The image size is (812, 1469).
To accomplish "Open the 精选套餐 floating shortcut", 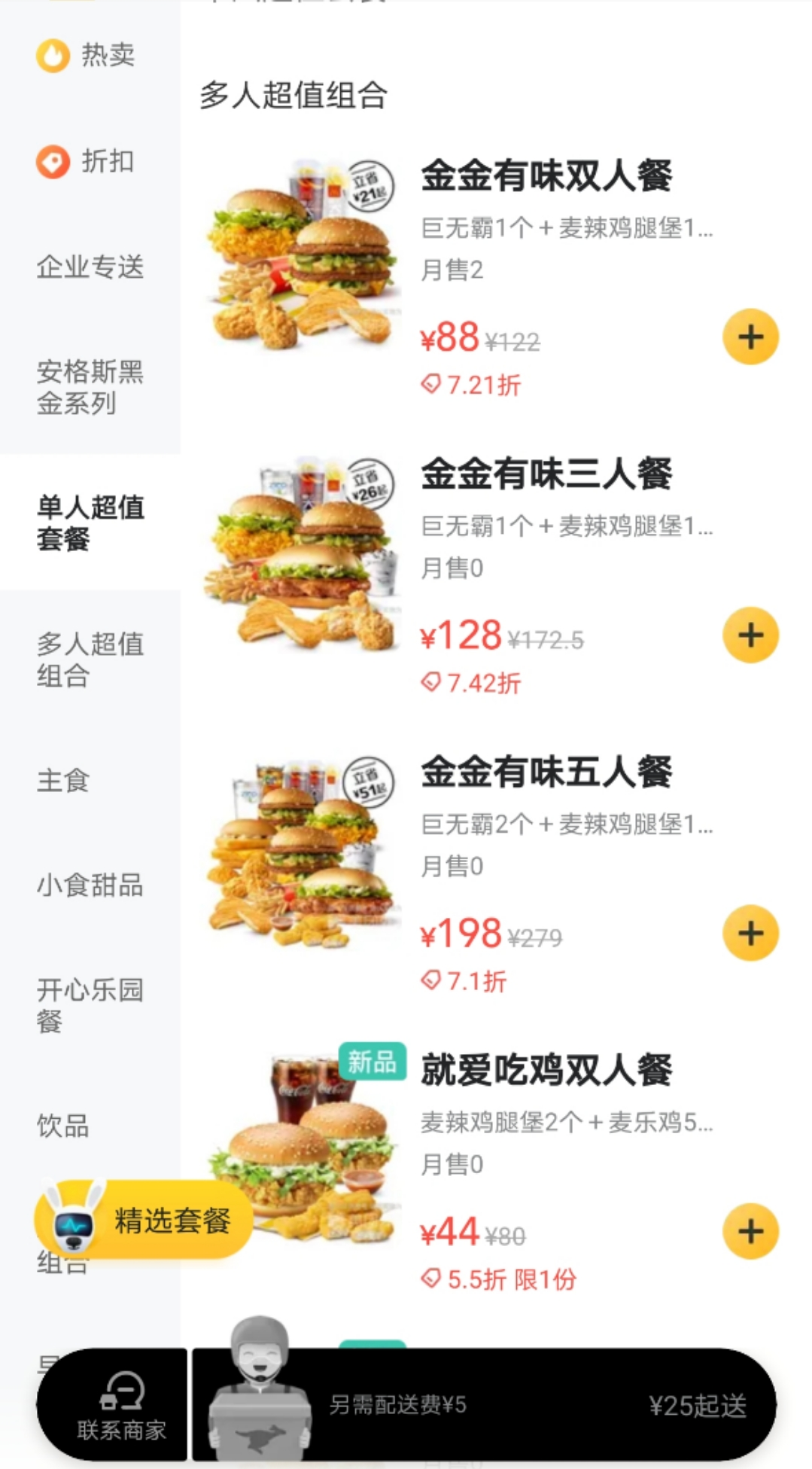I will tap(144, 1220).
